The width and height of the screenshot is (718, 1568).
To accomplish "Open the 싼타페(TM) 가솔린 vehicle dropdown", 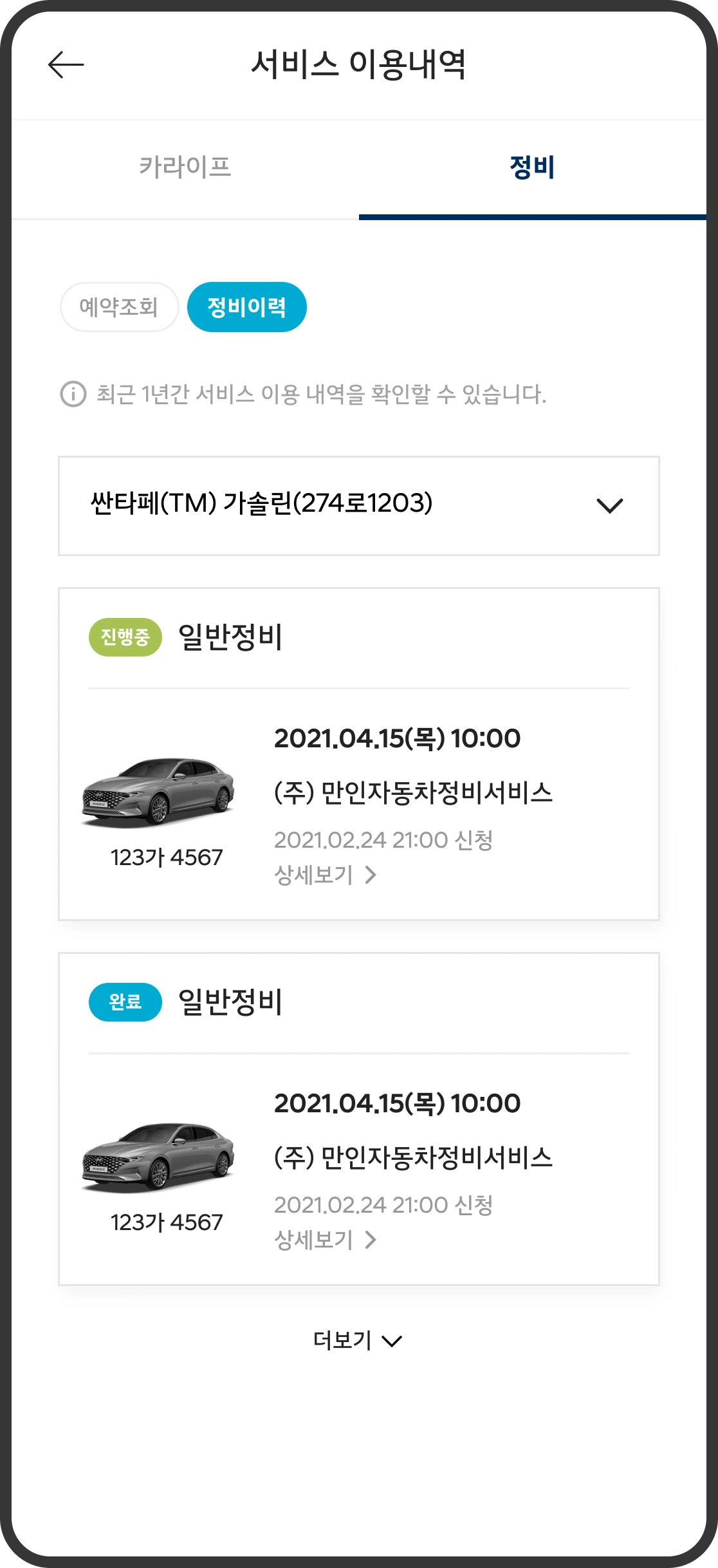I will point(358,505).
